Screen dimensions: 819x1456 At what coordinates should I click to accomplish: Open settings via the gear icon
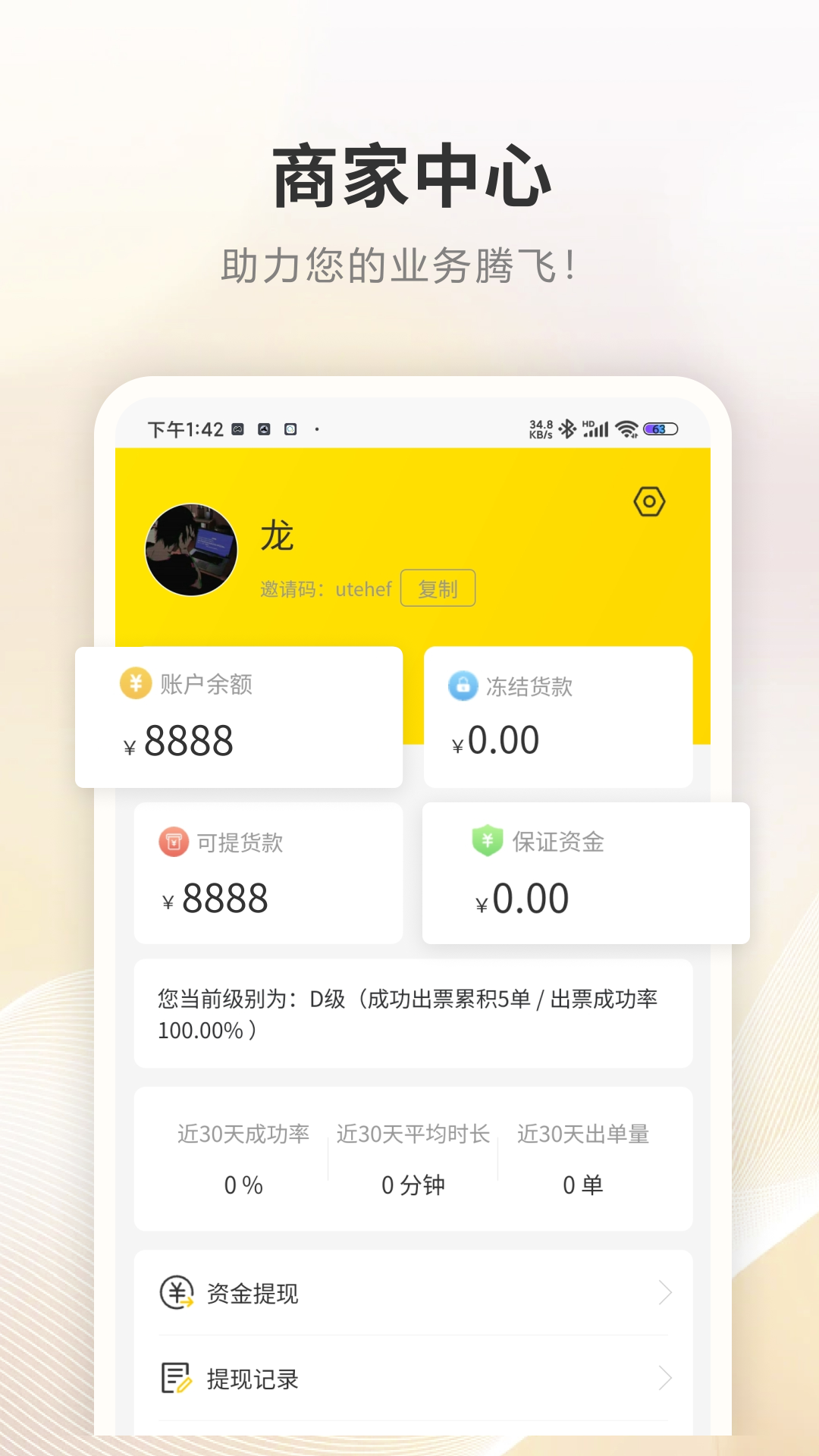(649, 501)
